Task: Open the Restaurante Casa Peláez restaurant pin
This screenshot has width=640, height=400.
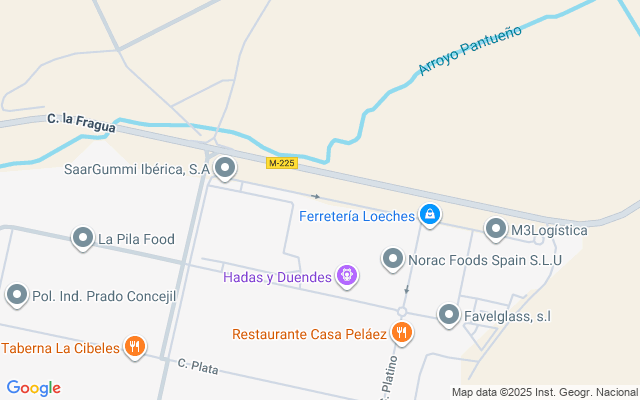Action: click(401, 333)
